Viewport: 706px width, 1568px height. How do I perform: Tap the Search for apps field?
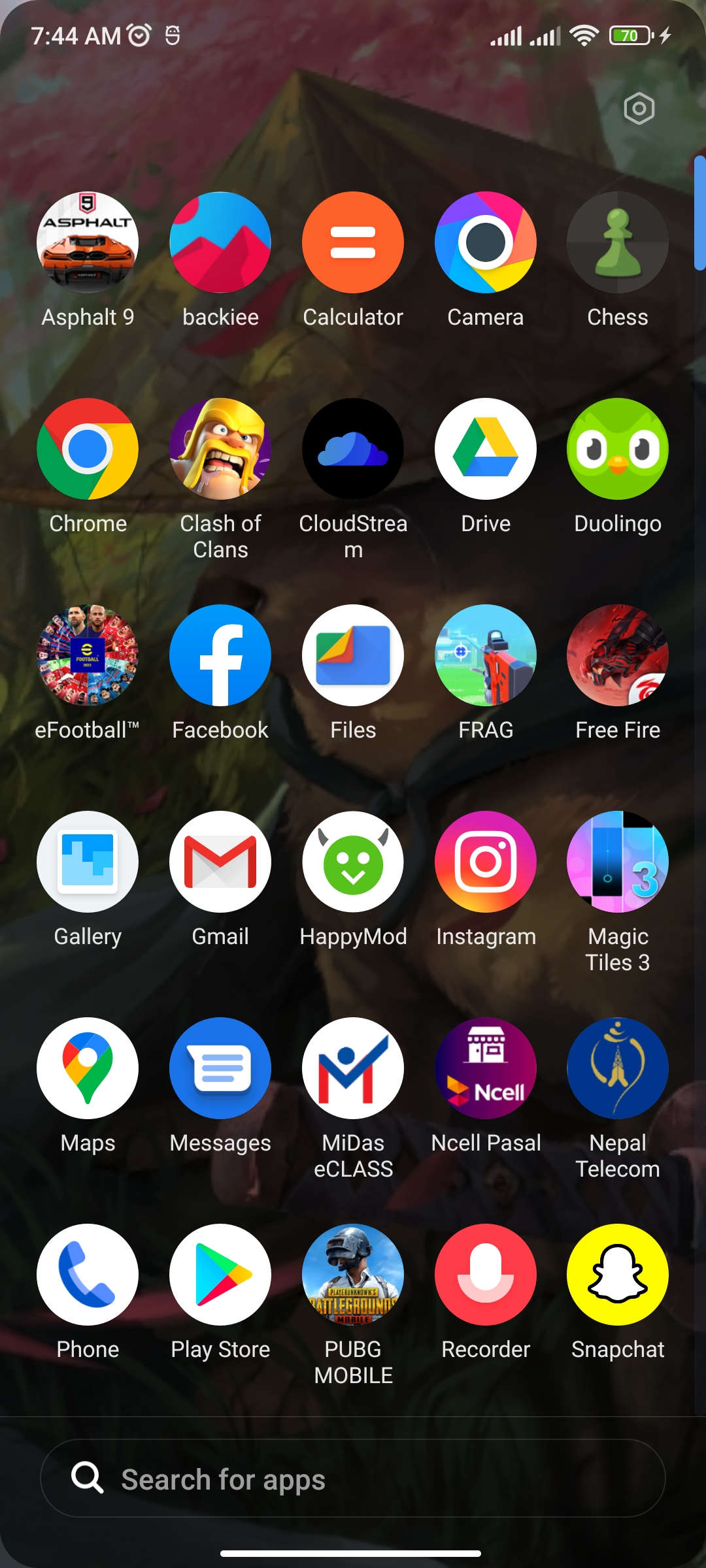[x=353, y=1478]
